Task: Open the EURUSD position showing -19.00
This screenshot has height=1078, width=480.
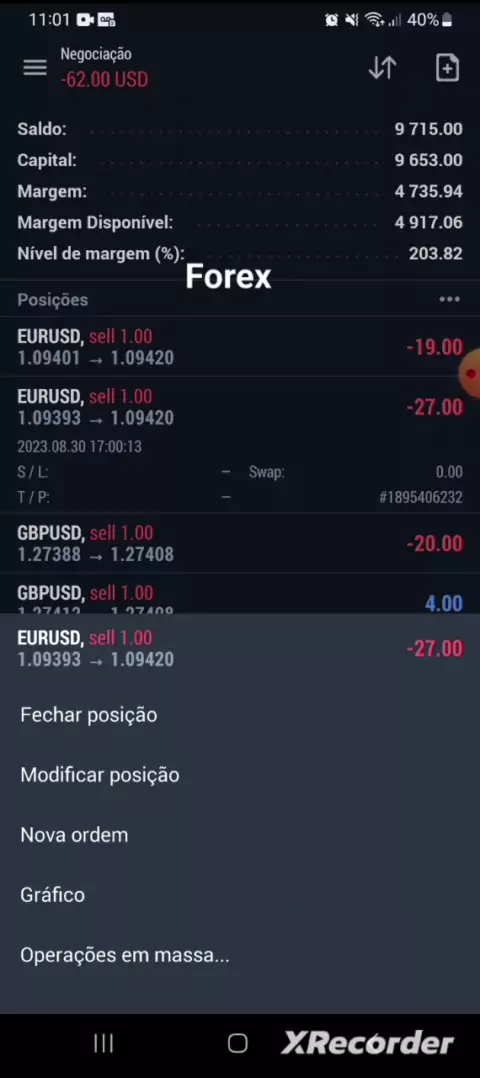Action: (x=240, y=346)
